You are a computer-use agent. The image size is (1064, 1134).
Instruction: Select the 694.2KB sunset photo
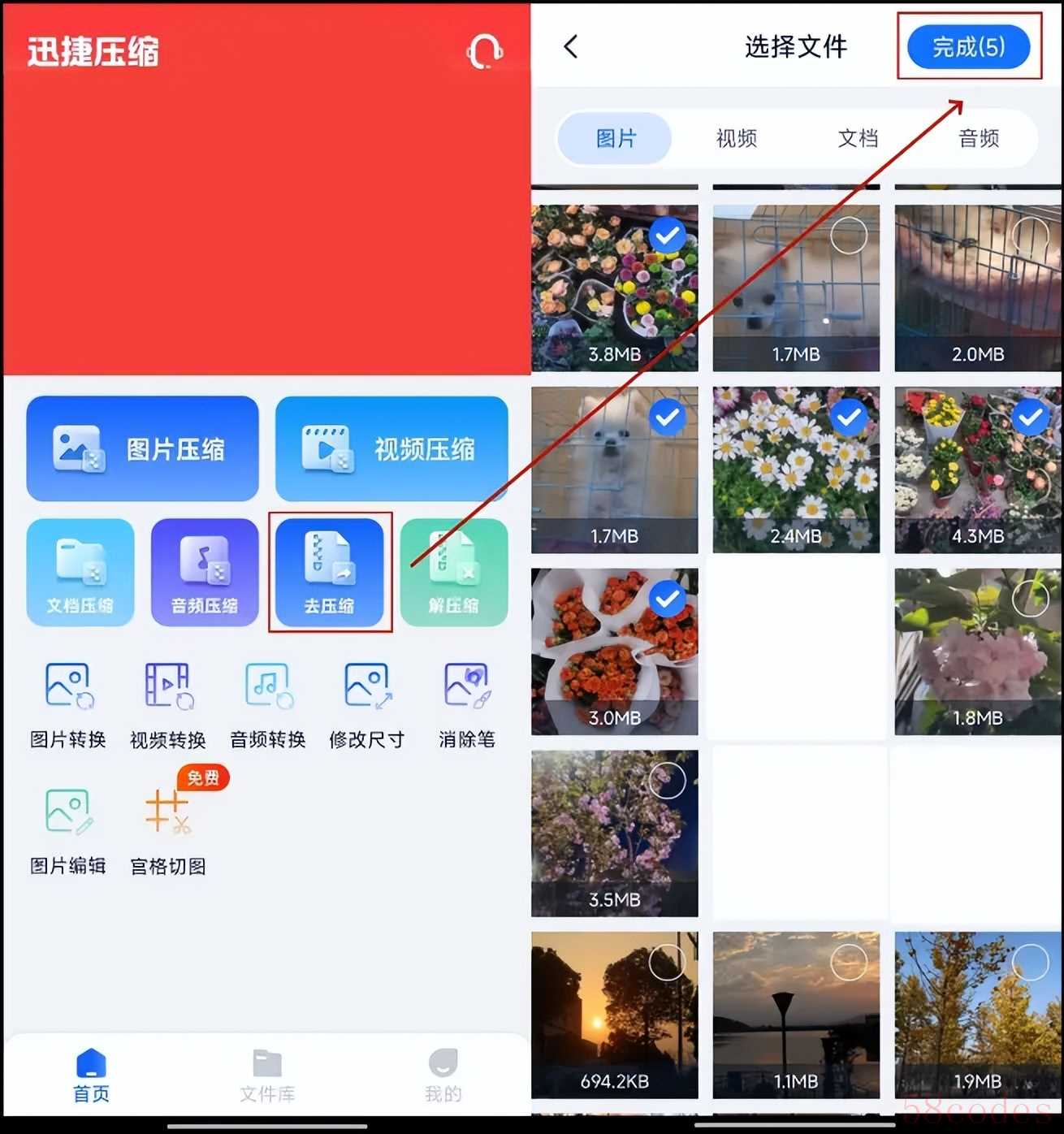coord(667,963)
